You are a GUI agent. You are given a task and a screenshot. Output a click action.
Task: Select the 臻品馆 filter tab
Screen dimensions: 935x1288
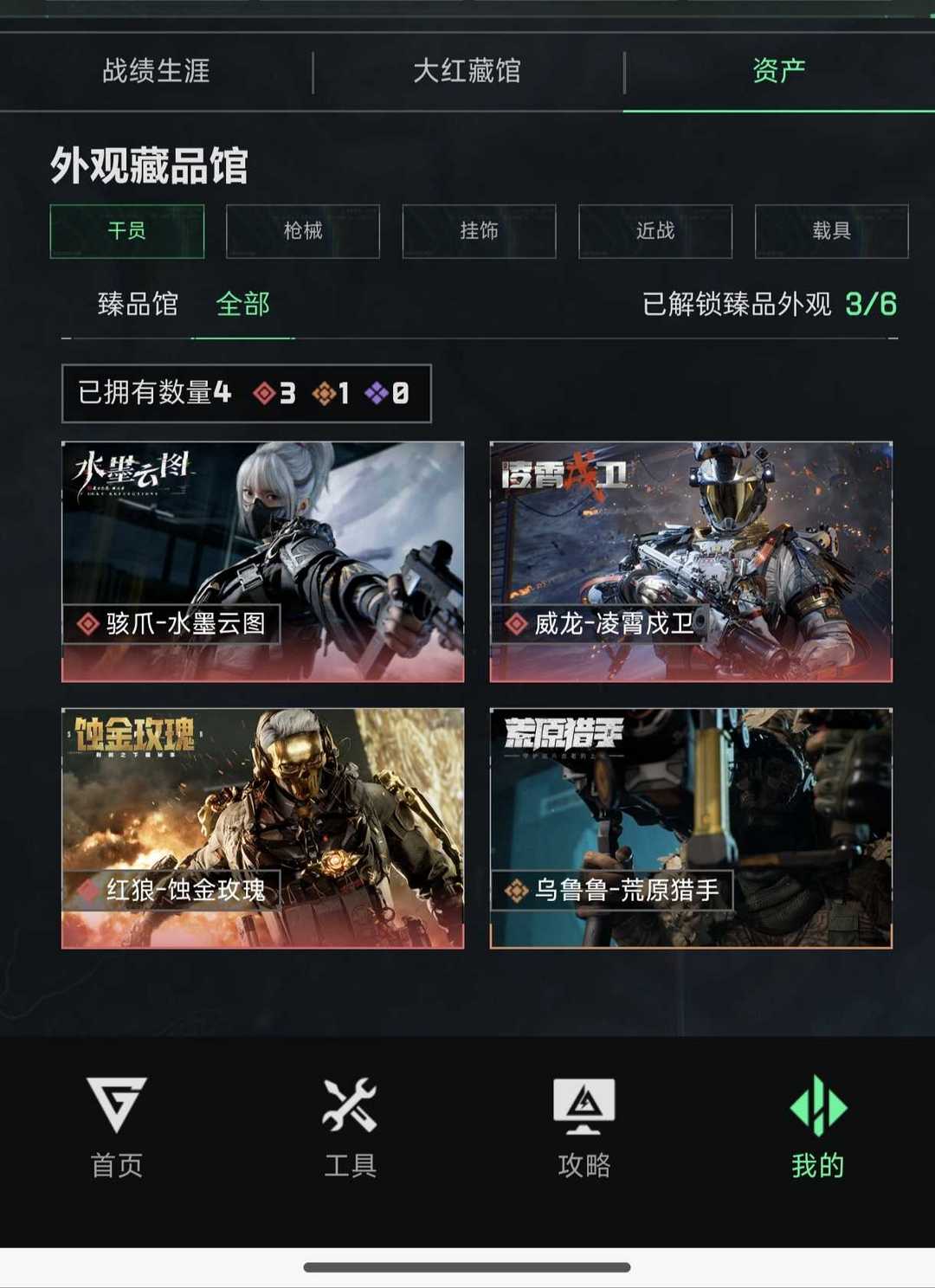(135, 305)
